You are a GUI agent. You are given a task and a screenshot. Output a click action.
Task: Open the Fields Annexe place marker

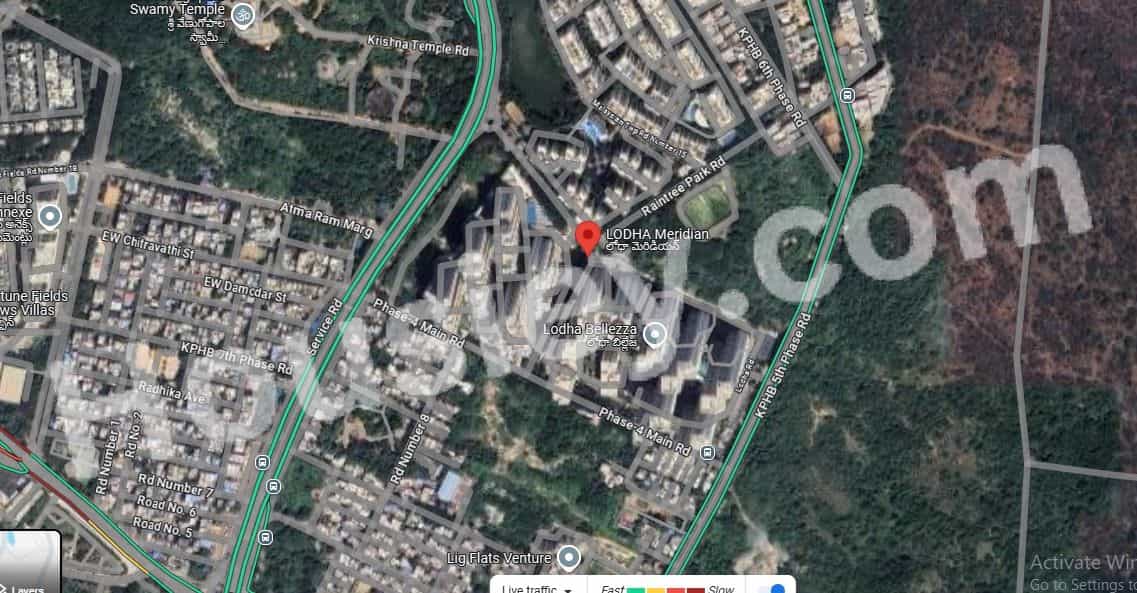50,216
